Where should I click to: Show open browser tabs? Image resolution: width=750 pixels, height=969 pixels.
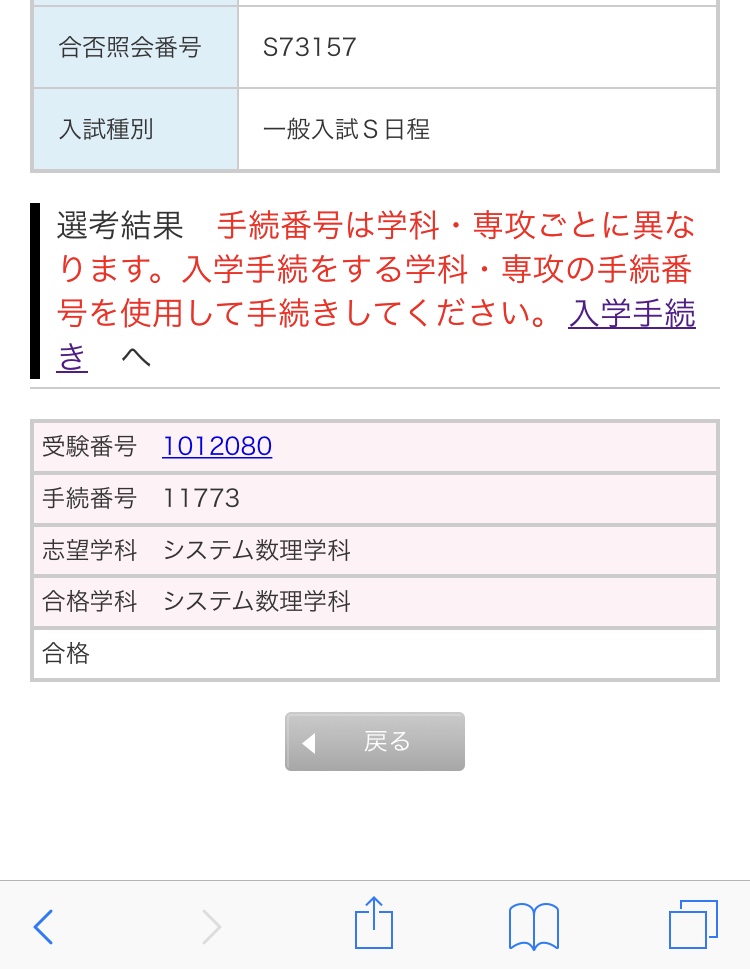point(693,925)
